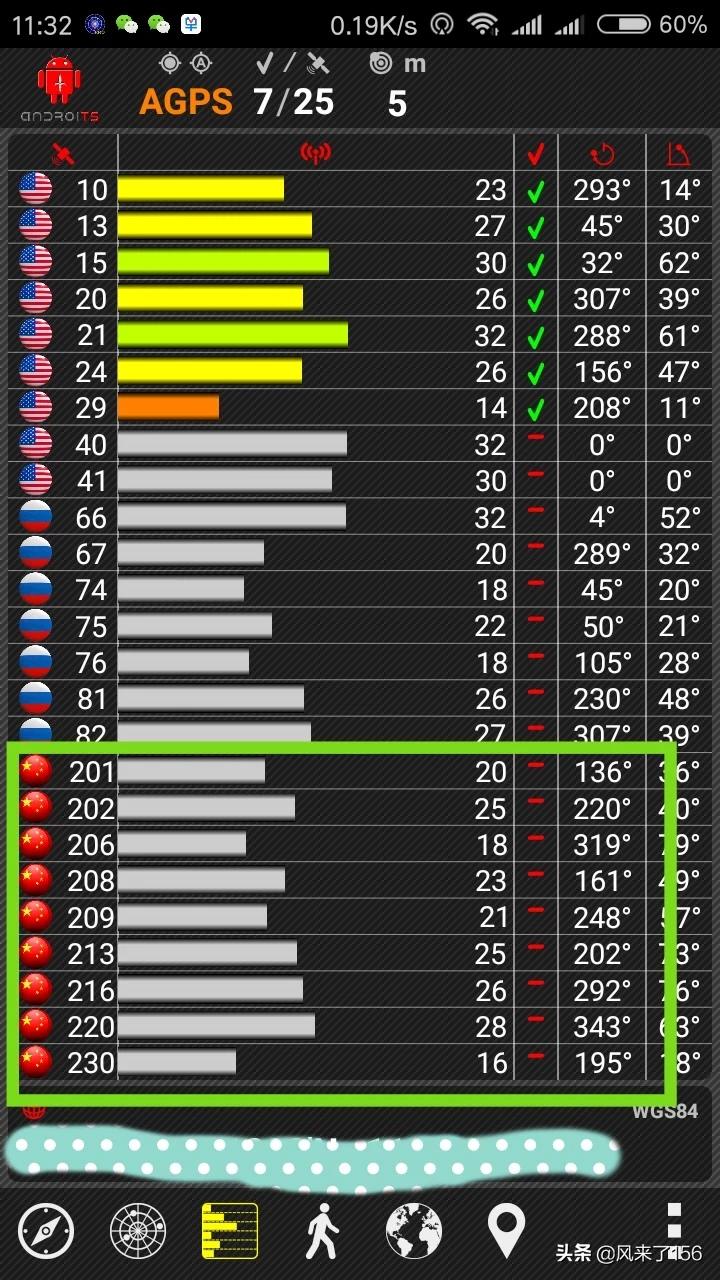This screenshot has height=1280, width=720.
Task: Open the satellite sky radar view
Action: click(138, 1231)
